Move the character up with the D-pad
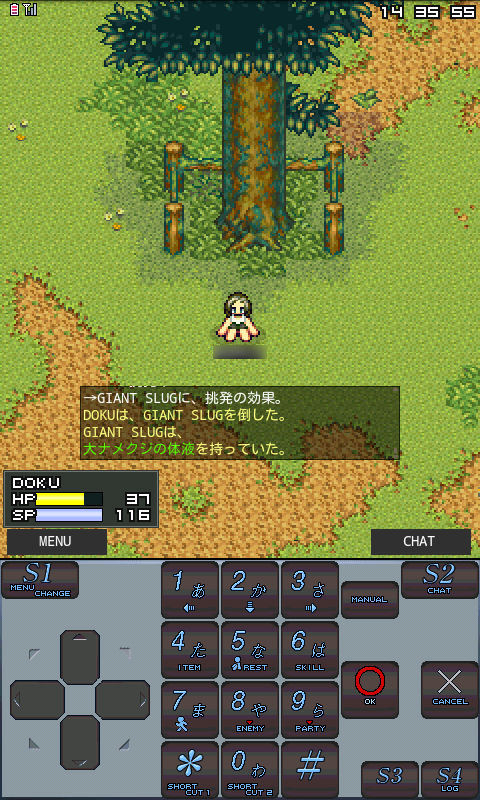The image size is (480, 800). pyautogui.click(x=80, y=657)
